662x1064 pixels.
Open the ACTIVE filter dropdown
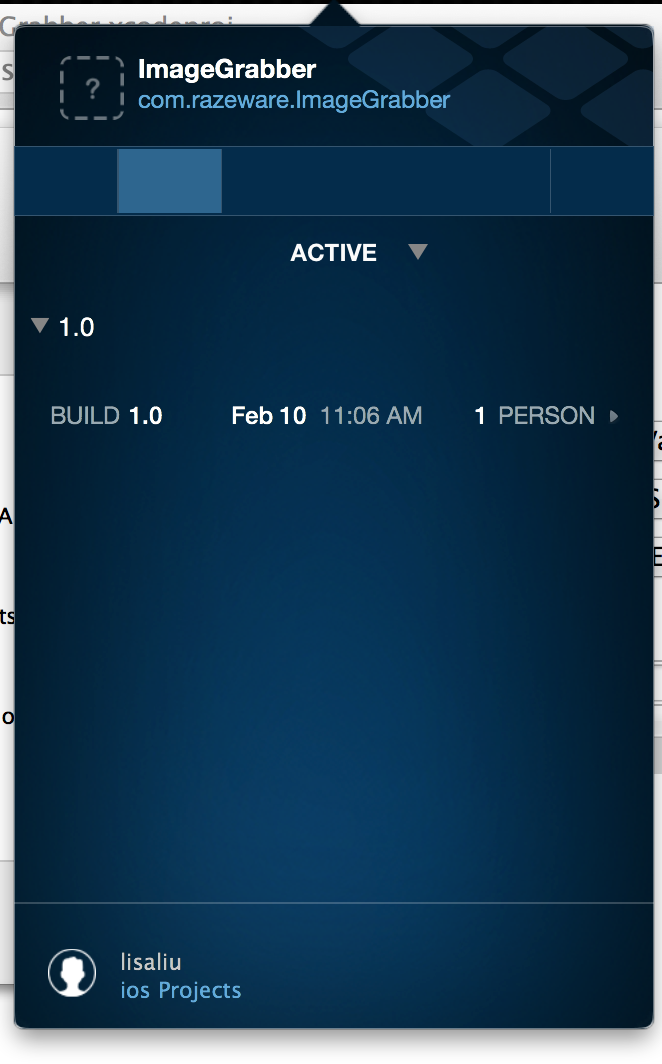(359, 252)
